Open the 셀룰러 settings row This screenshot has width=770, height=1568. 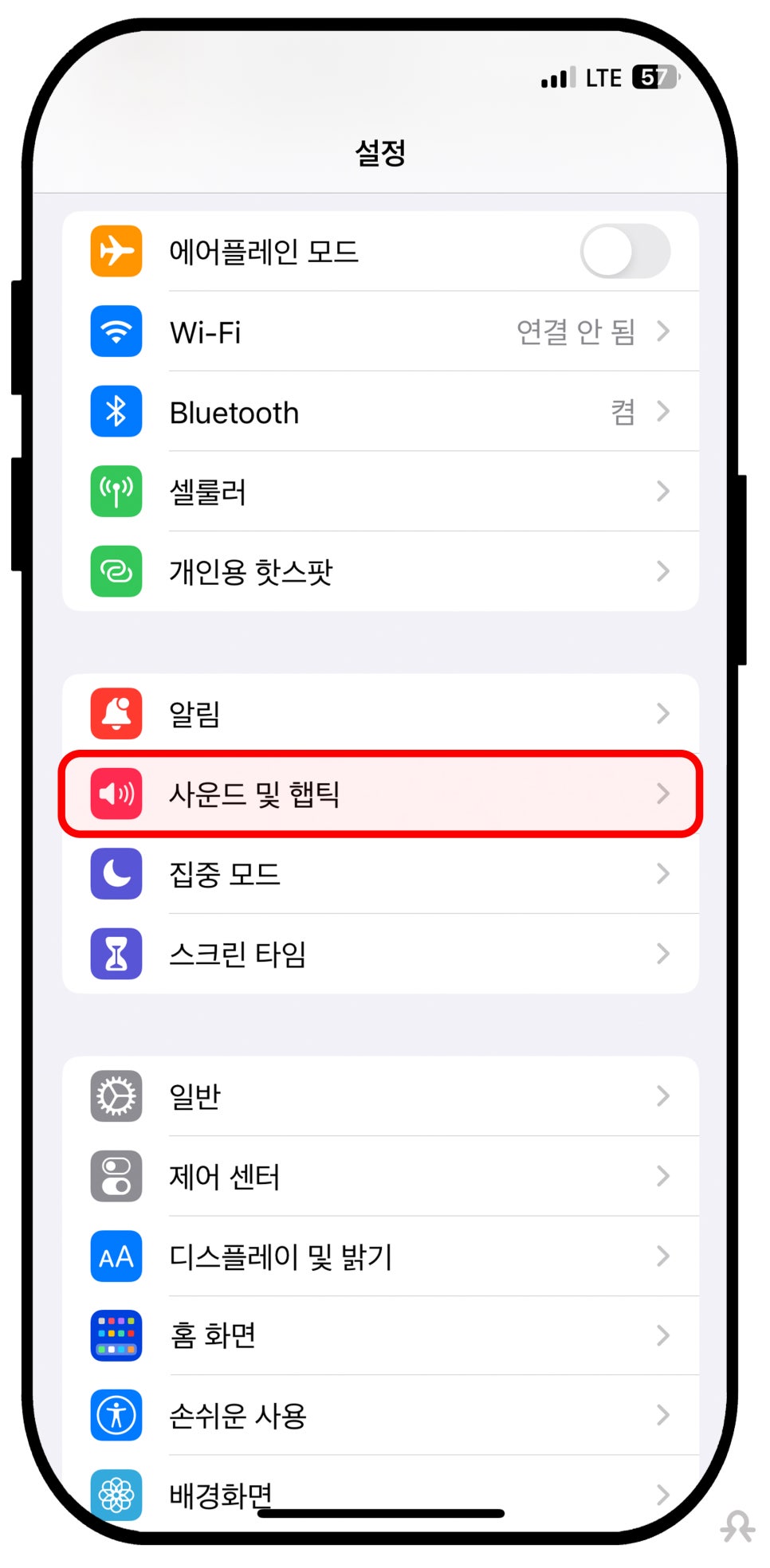coord(380,491)
